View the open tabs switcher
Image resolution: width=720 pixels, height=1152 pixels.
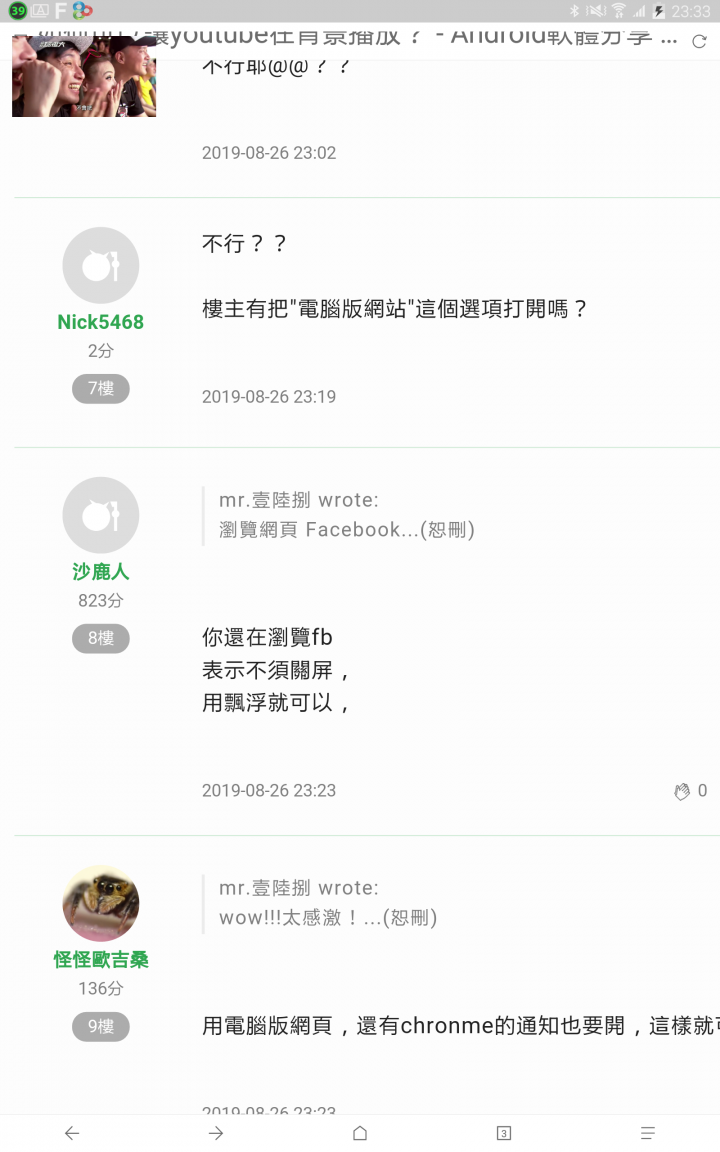click(x=504, y=1133)
